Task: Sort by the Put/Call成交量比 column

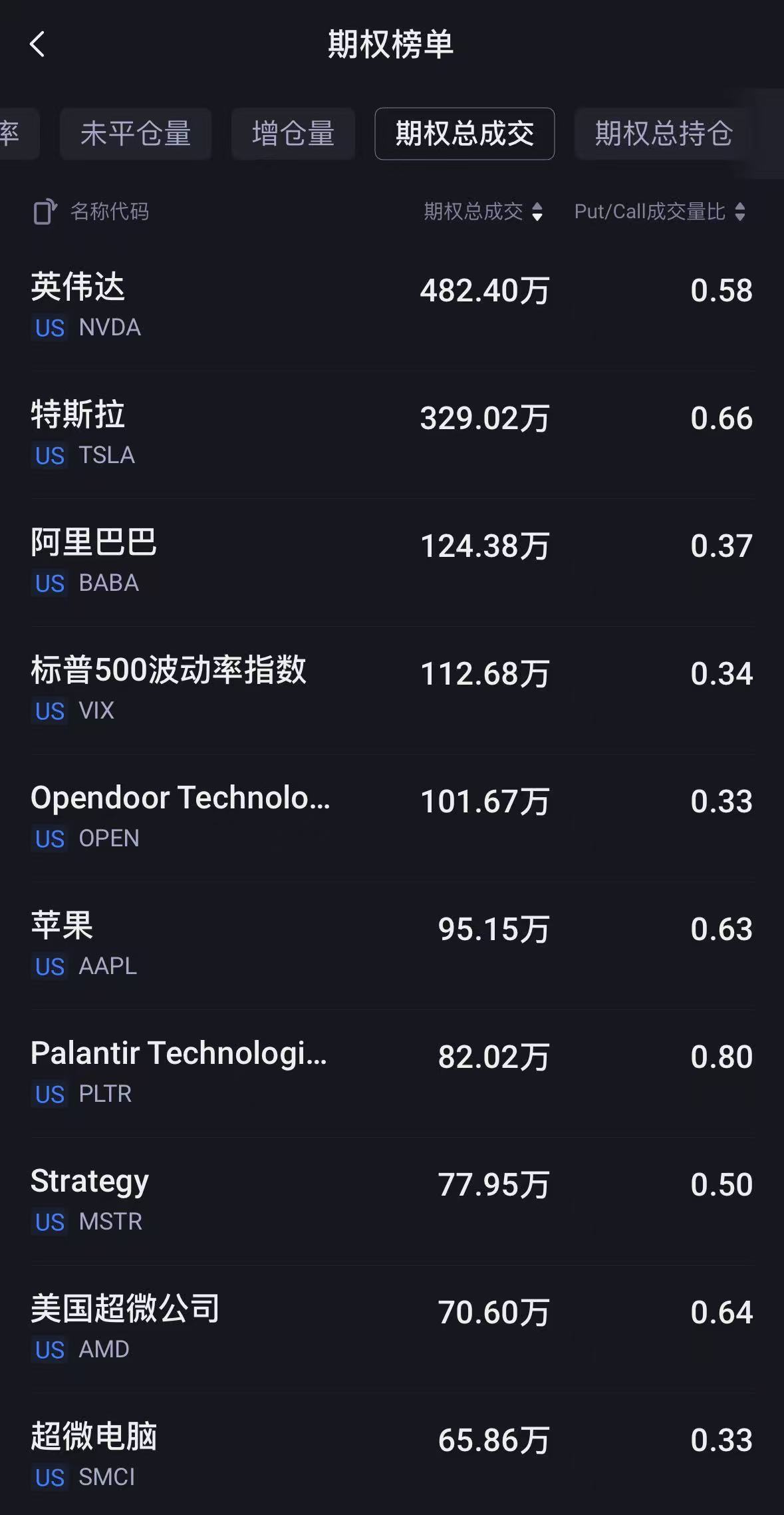Action: point(660,212)
